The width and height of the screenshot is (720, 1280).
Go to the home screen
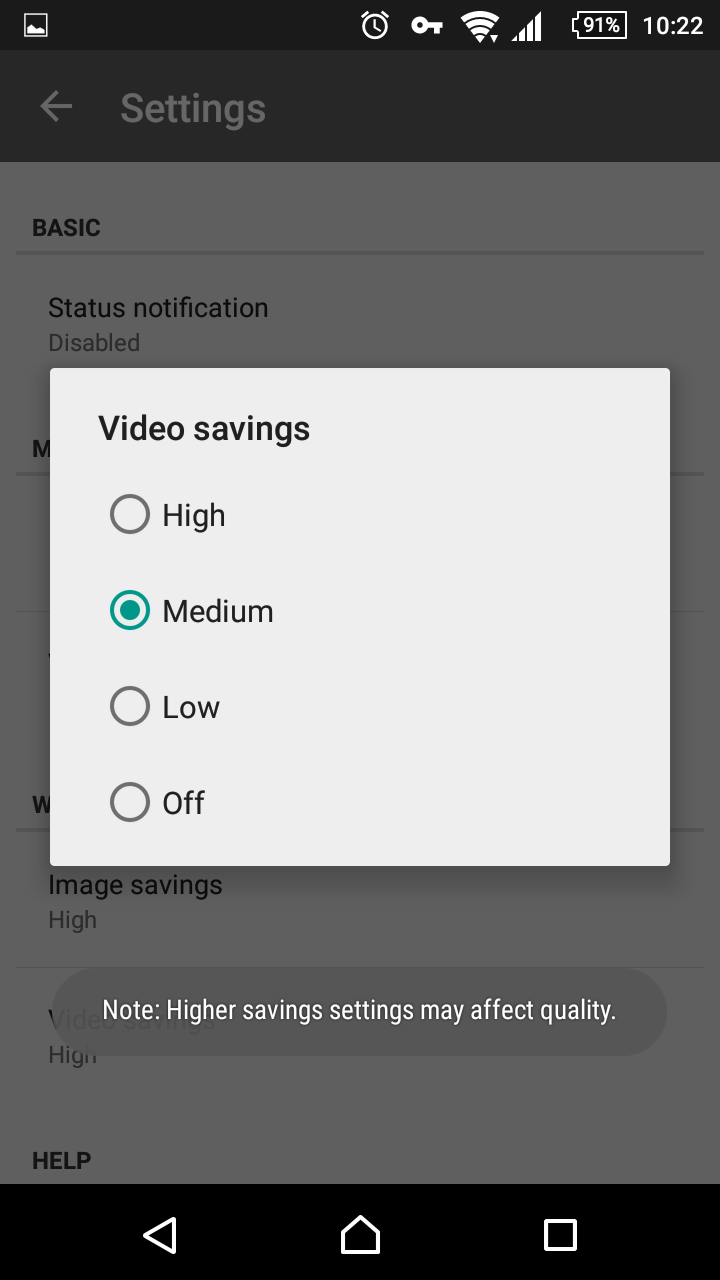coord(360,1235)
